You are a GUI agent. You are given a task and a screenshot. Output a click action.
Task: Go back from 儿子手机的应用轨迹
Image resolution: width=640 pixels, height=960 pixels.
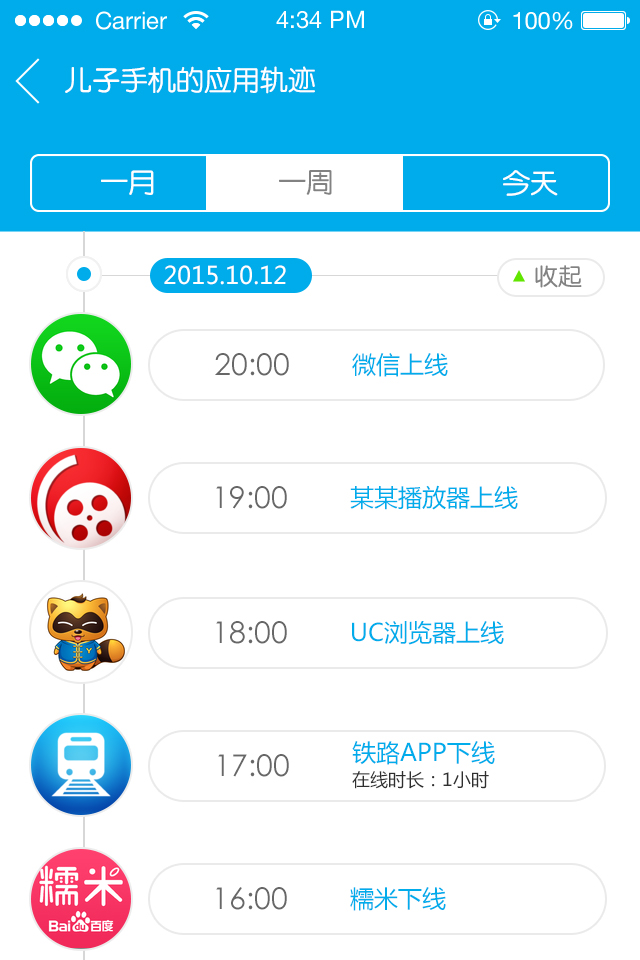(28, 81)
